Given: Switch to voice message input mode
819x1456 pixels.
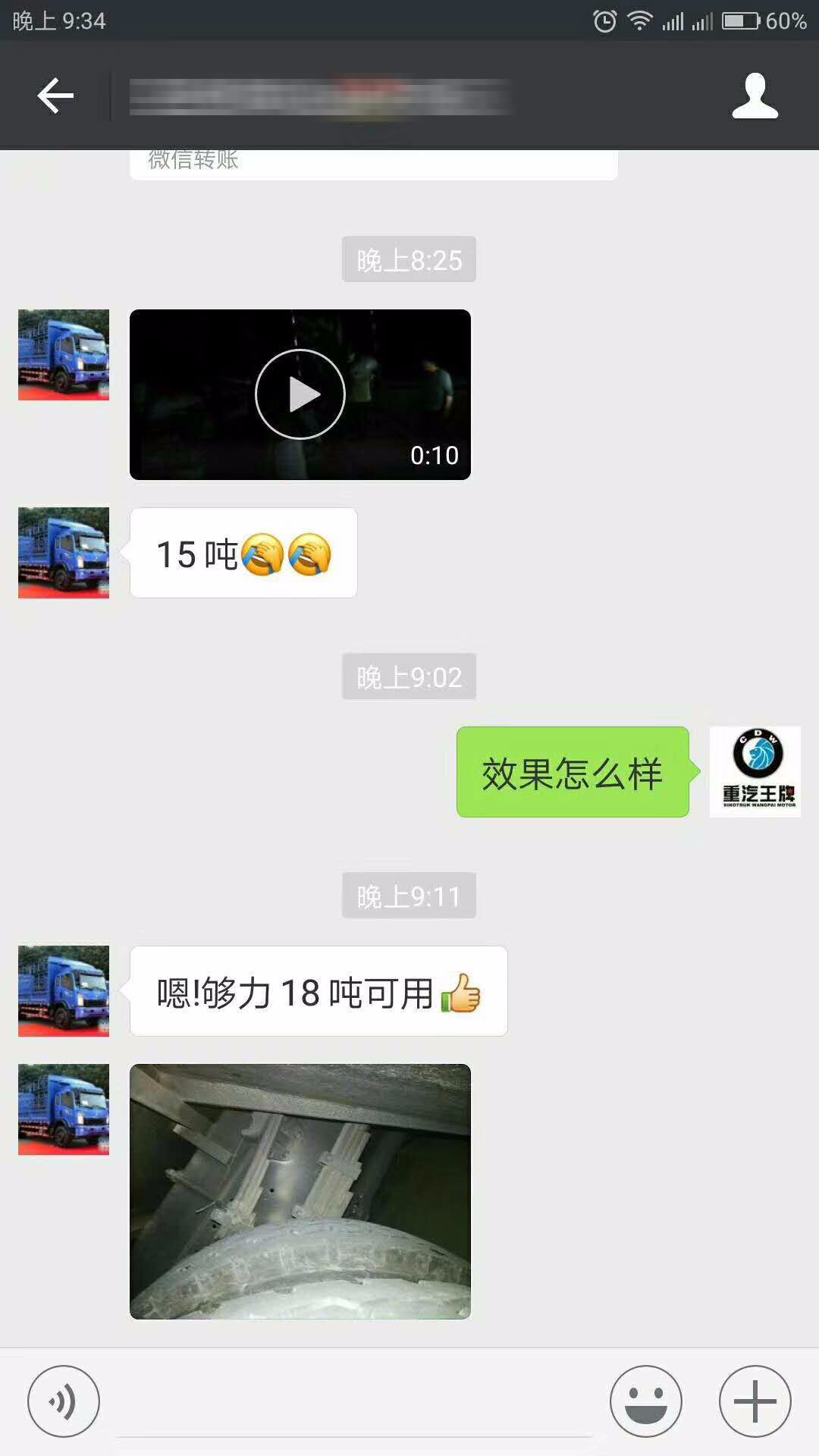Looking at the screenshot, I should point(64,1401).
